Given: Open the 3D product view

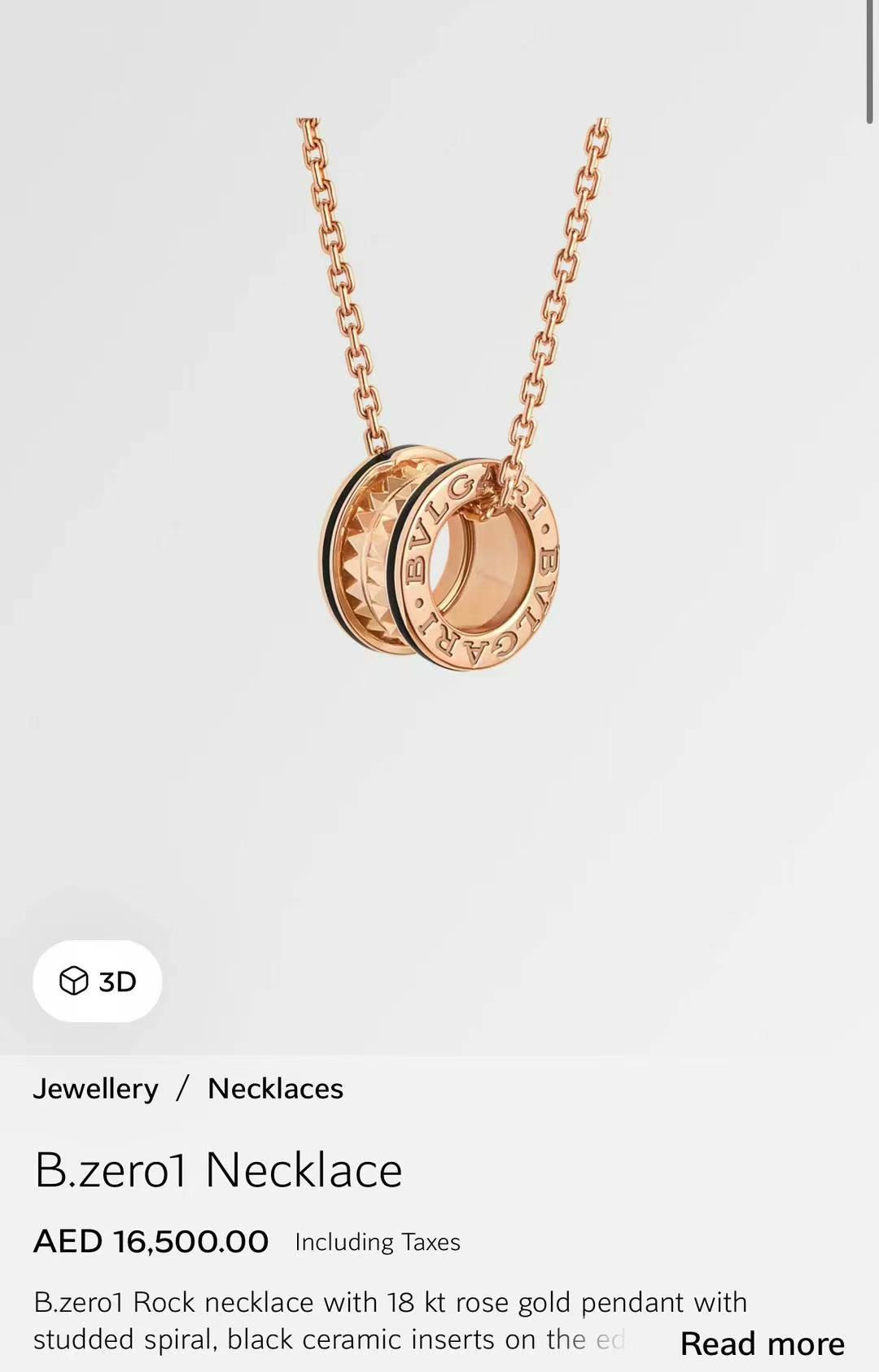Looking at the screenshot, I should (x=97, y=981).
